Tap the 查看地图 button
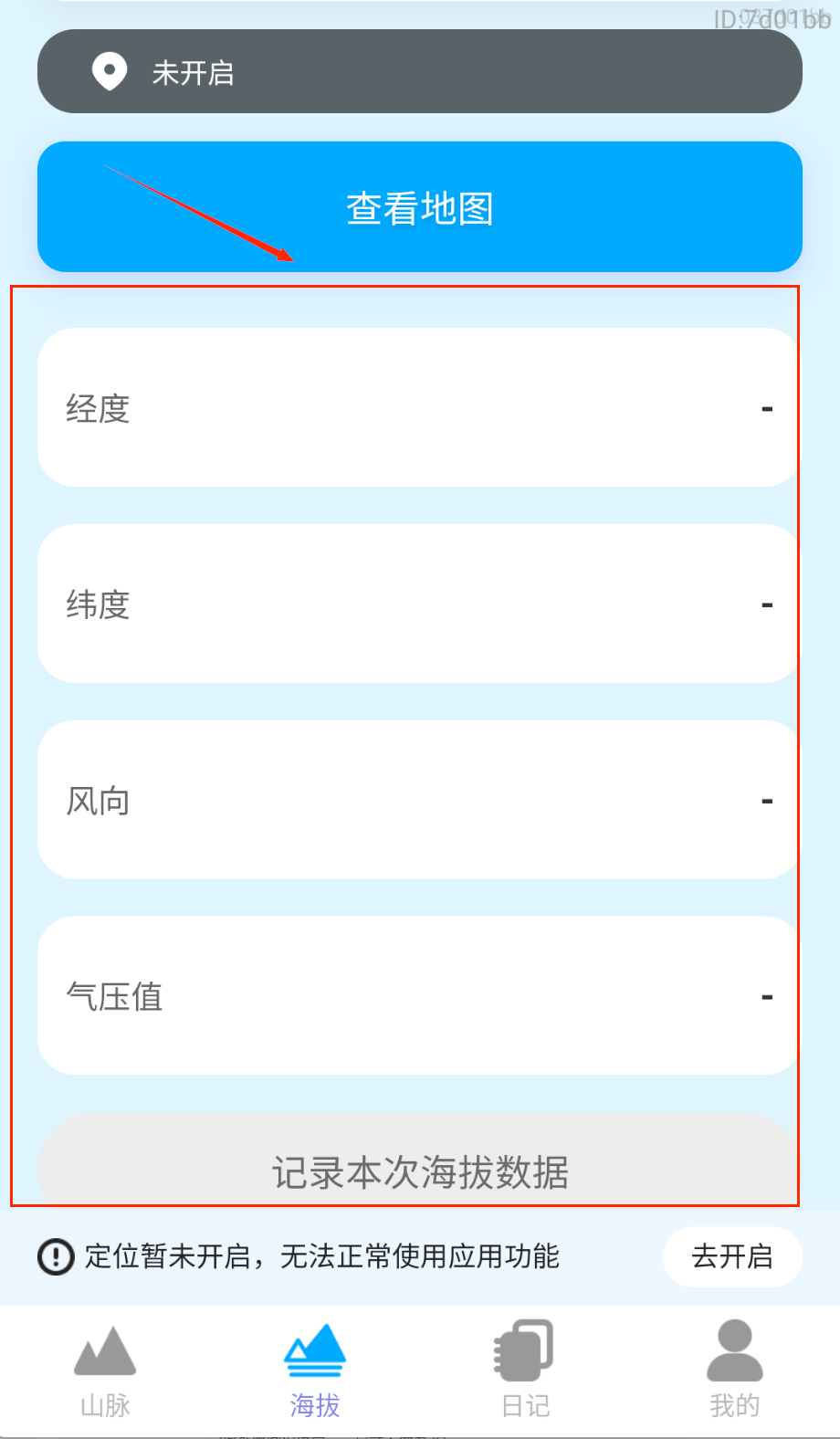The height and width of the screenshot is (1439, 840). [x=420, y=207]
